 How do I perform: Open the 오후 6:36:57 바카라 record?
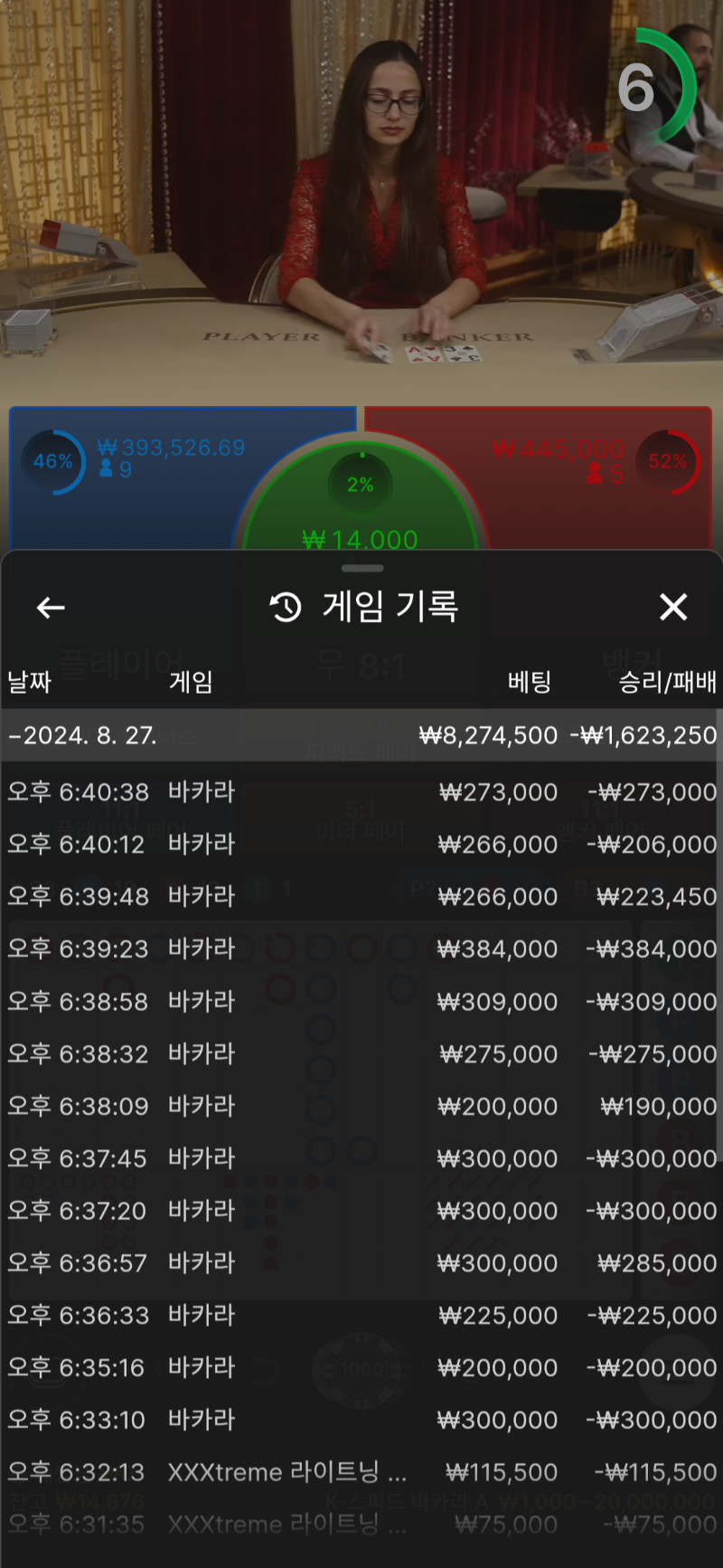pos(361,1264)
